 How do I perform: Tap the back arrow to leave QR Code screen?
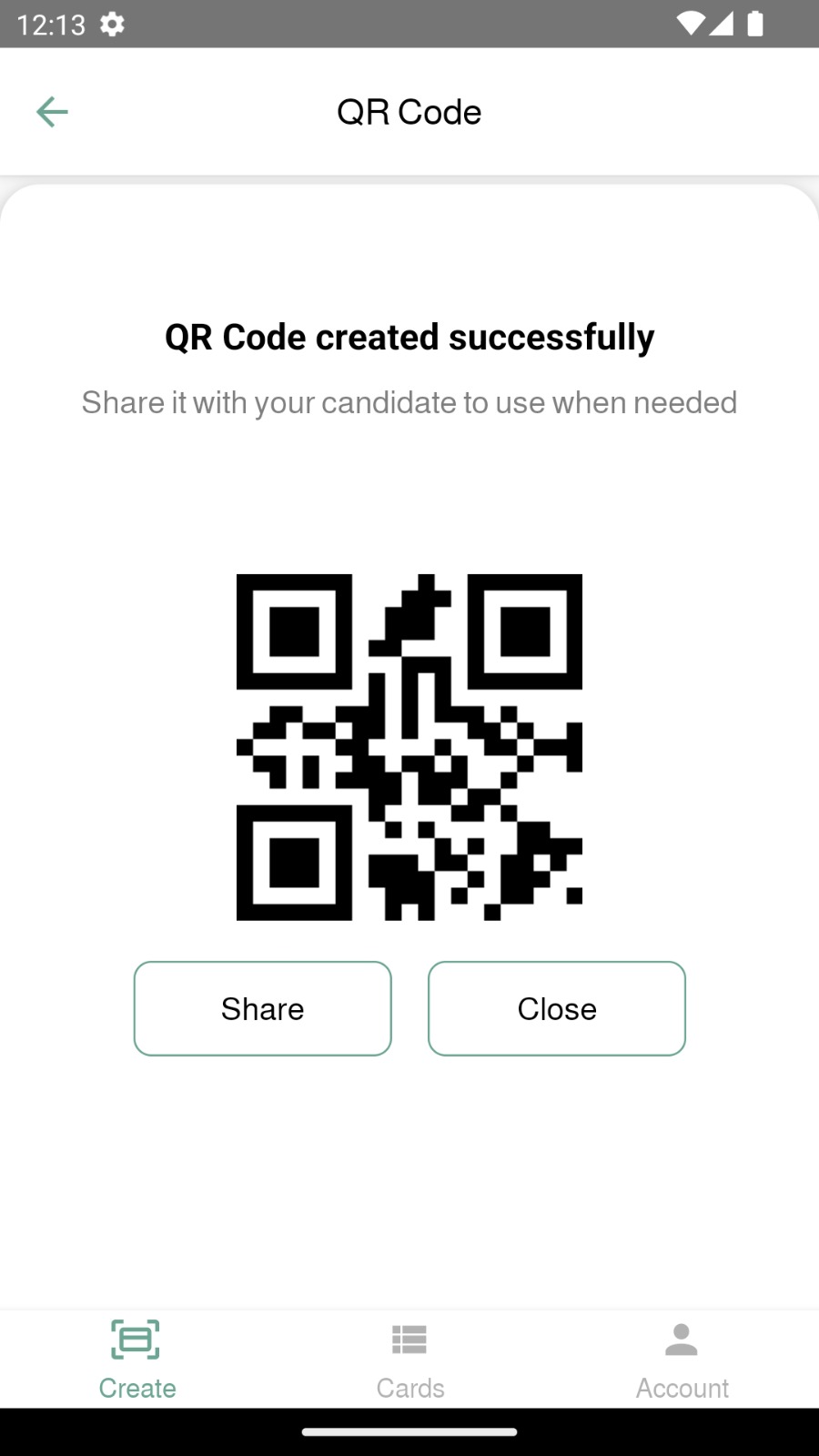pyautogui.click(x=52, y=111)
